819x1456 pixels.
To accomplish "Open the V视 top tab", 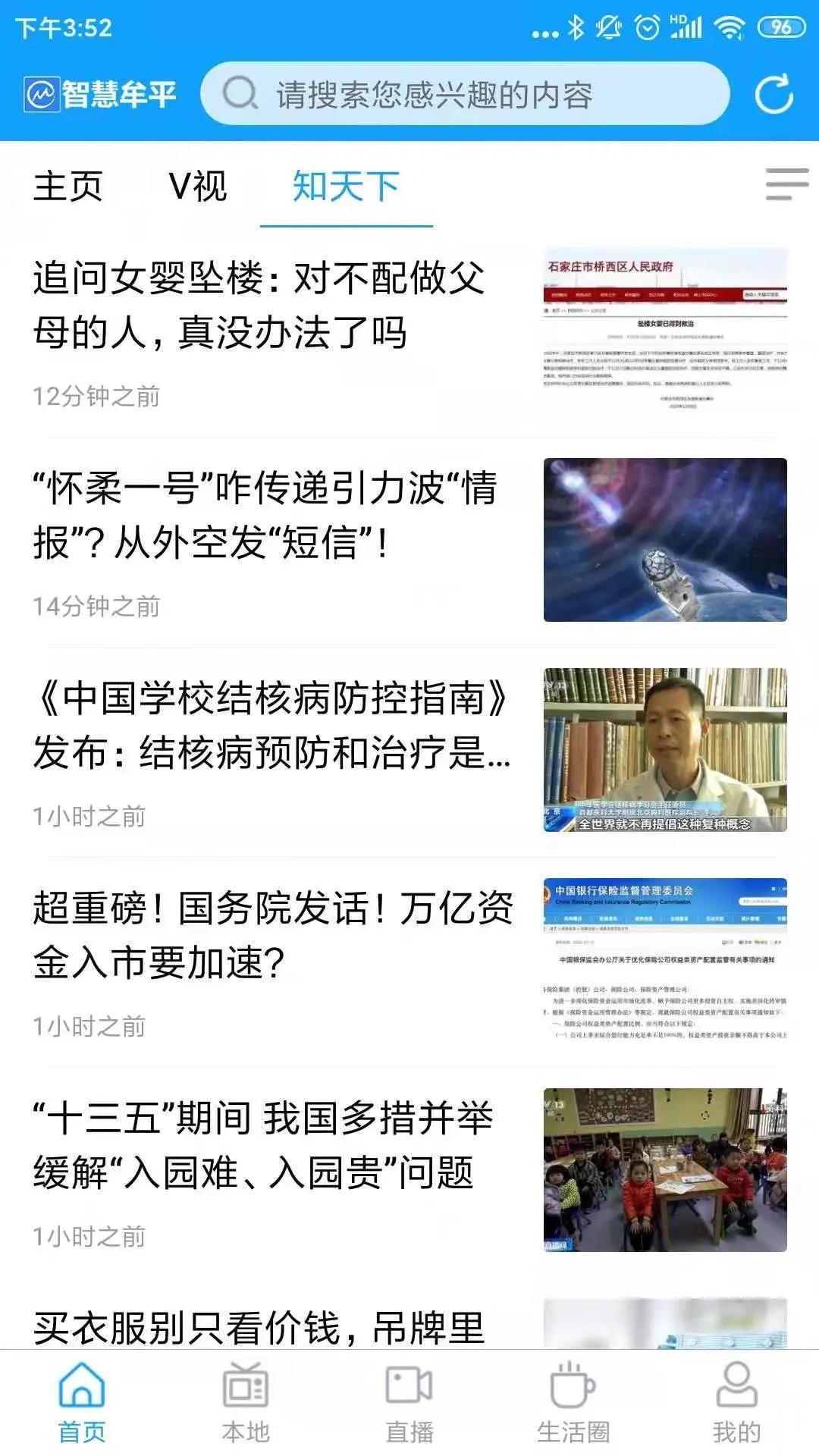I will (197, 187).
